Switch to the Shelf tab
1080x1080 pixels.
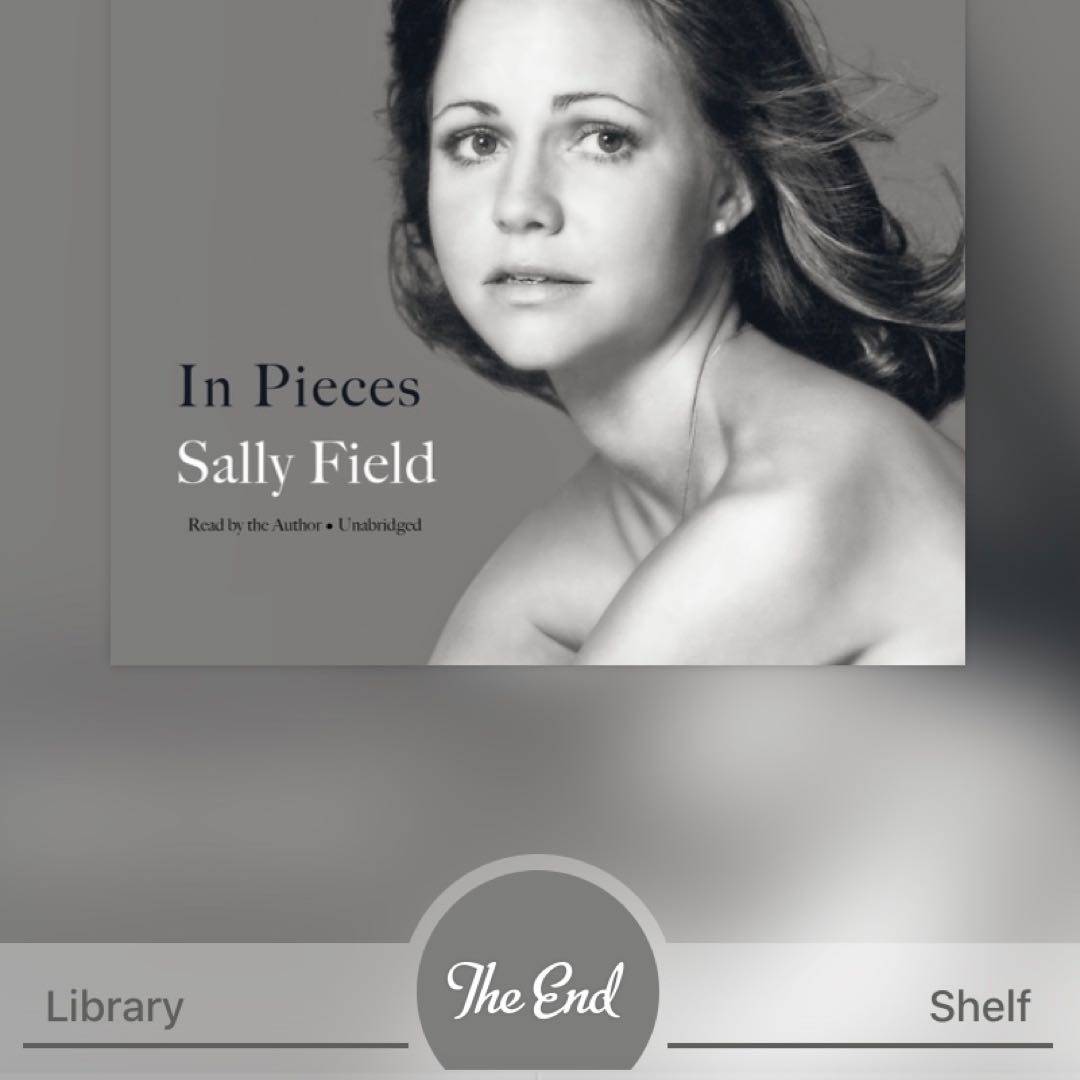click(x=978, y=1006)
